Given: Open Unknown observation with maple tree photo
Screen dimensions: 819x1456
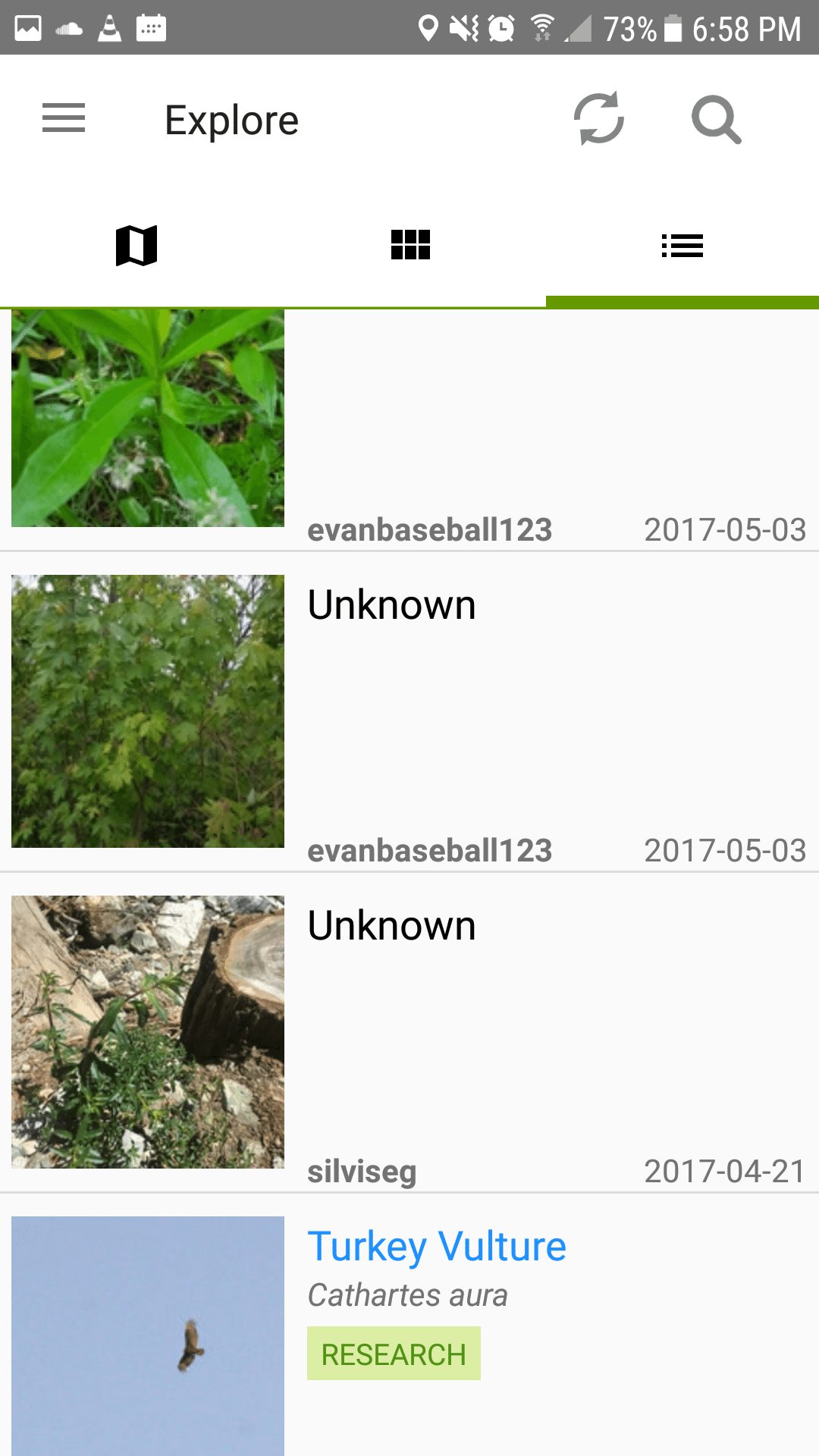Looking at the screenshot, I should pyautogui.click(x=409, y=711).
